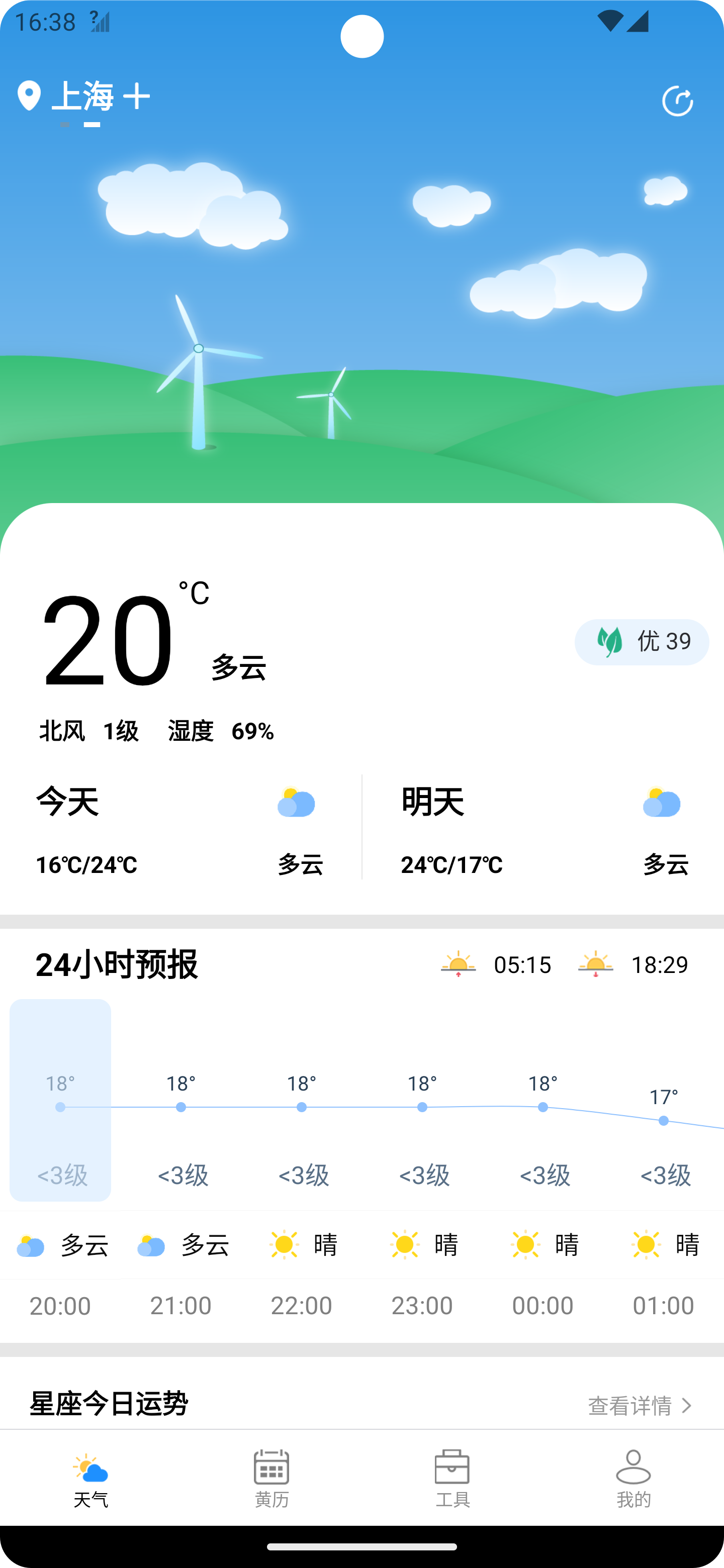
Task: Tap the sunny icon above 22:00
Action: coord(284,1245)
